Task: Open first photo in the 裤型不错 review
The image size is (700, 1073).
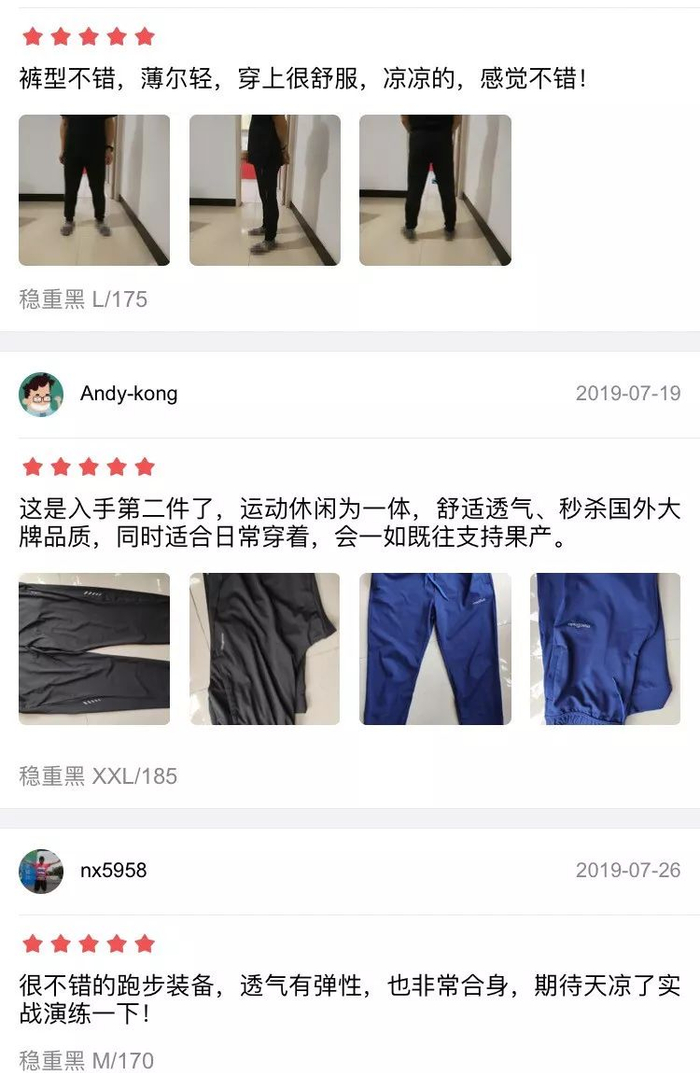Action: pos(94,190)
